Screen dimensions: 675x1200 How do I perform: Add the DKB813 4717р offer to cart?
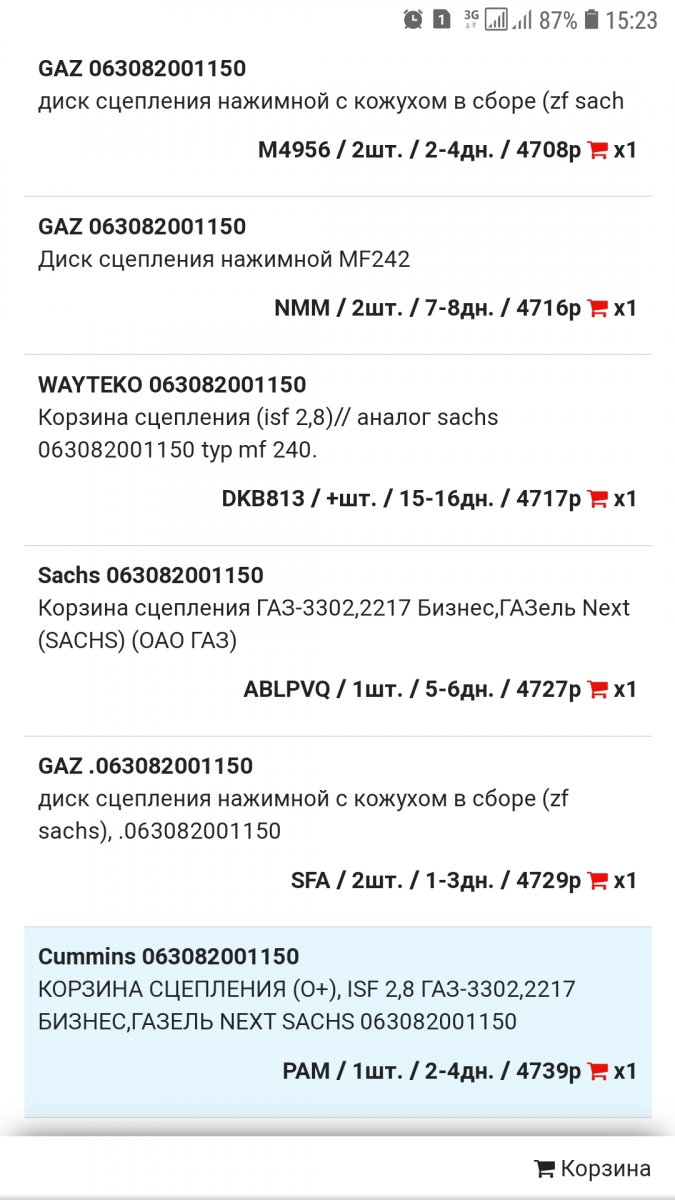(598, 499)
